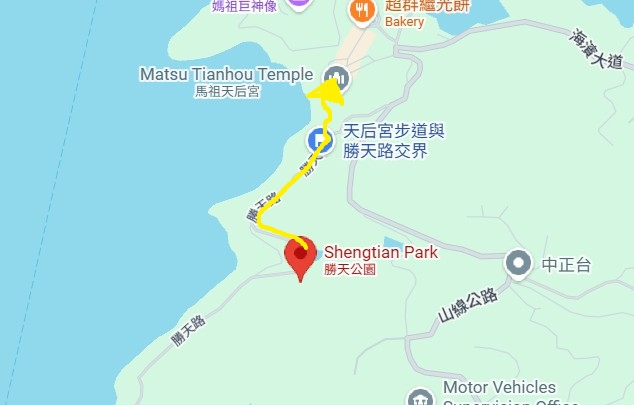Open the Matsu Tianhou Temple marker
The height and width of the screenshot is (405, 634).
coord(336,75)
